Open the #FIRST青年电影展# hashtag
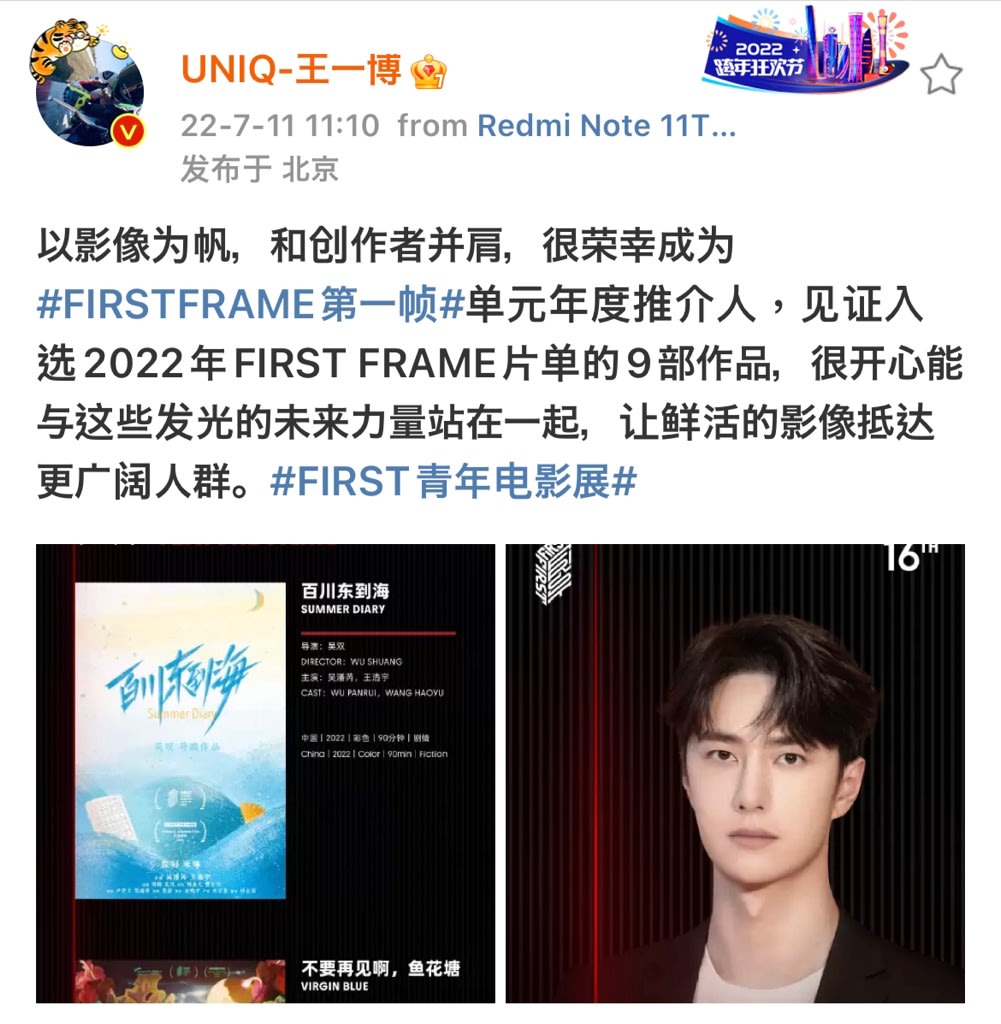Viewport: 1001px width, 1024px height. click(453, 482)
